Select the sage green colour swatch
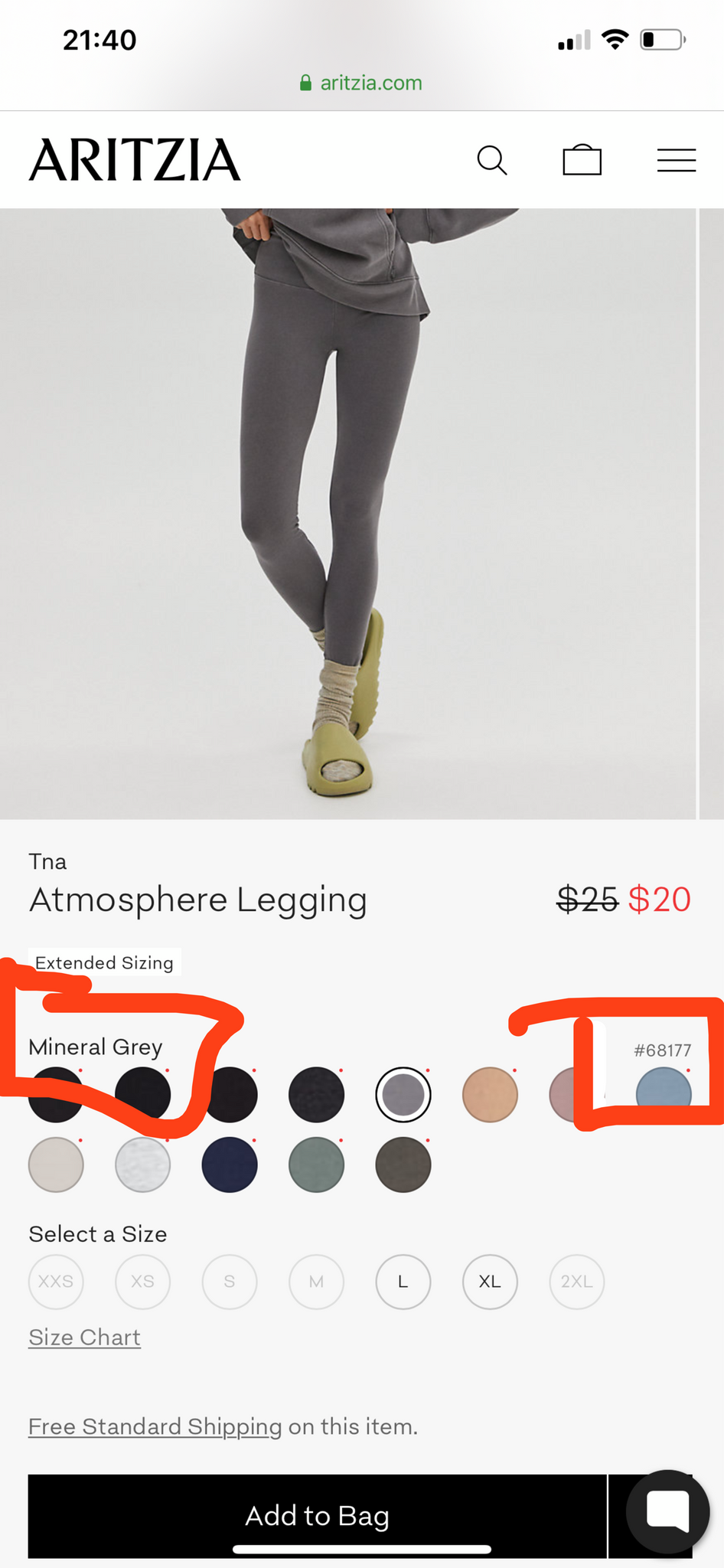724x1568 pixels. pyautogui.click(x=316, y=1165)
